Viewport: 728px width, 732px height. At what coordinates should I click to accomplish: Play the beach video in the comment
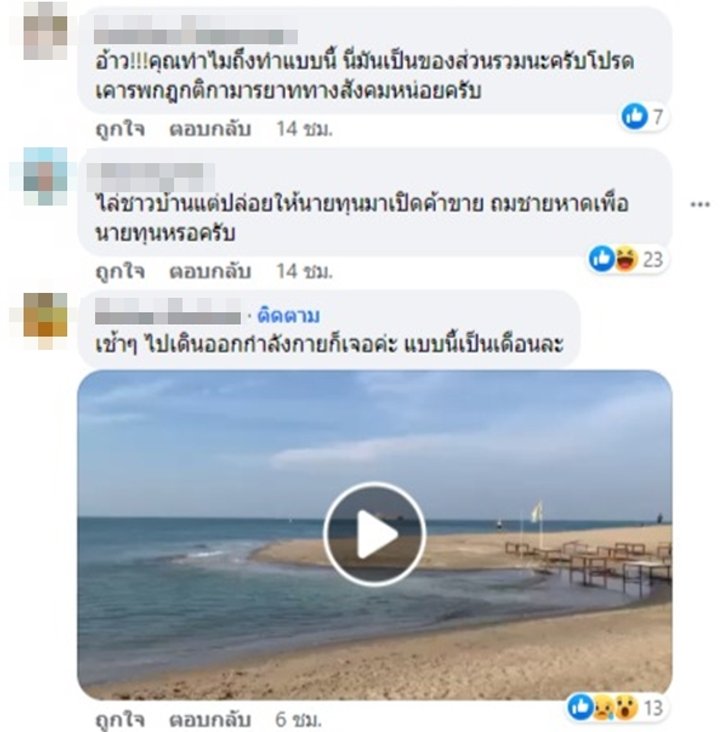click(375, 534)
